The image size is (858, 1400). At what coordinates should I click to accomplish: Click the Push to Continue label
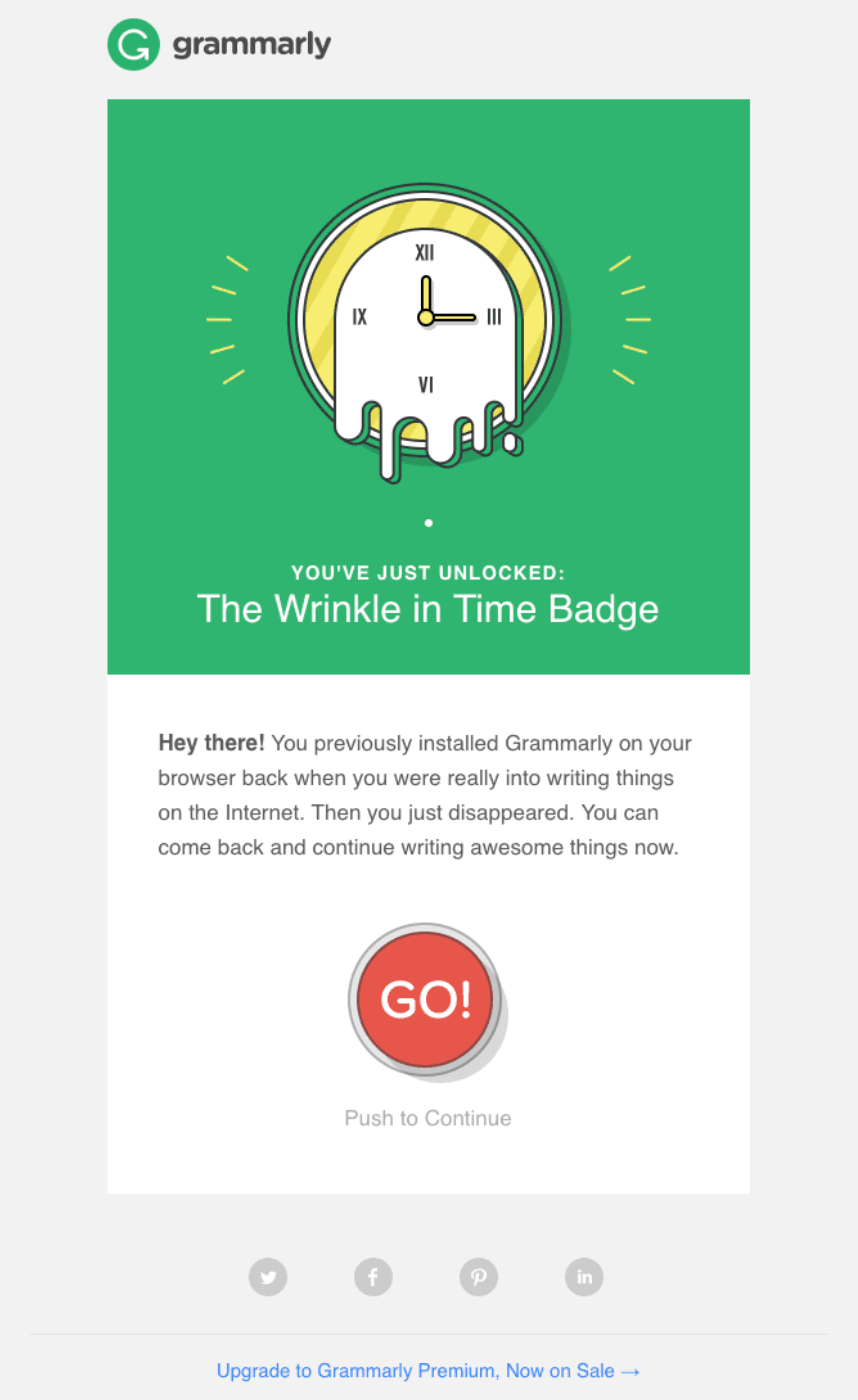(428, 1118)
